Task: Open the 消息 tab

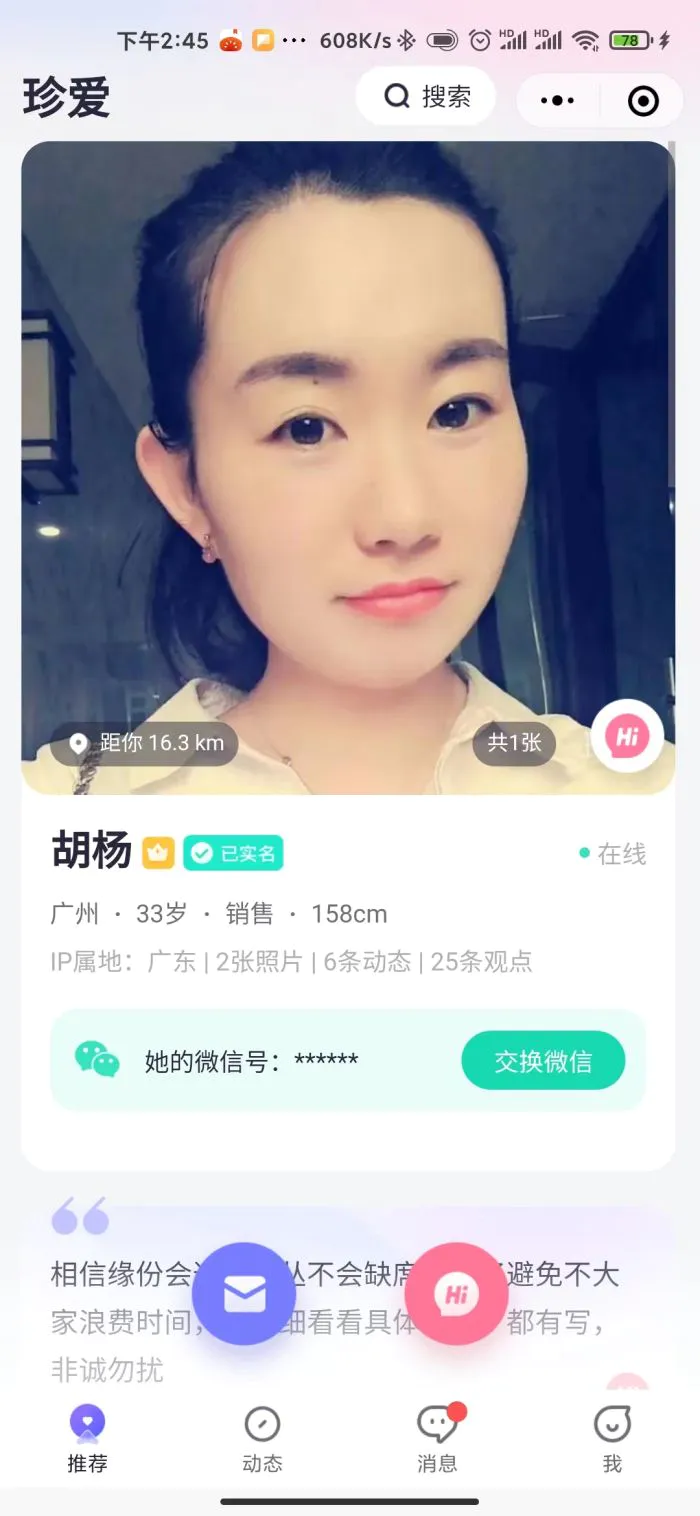Action: point(437,1440)
